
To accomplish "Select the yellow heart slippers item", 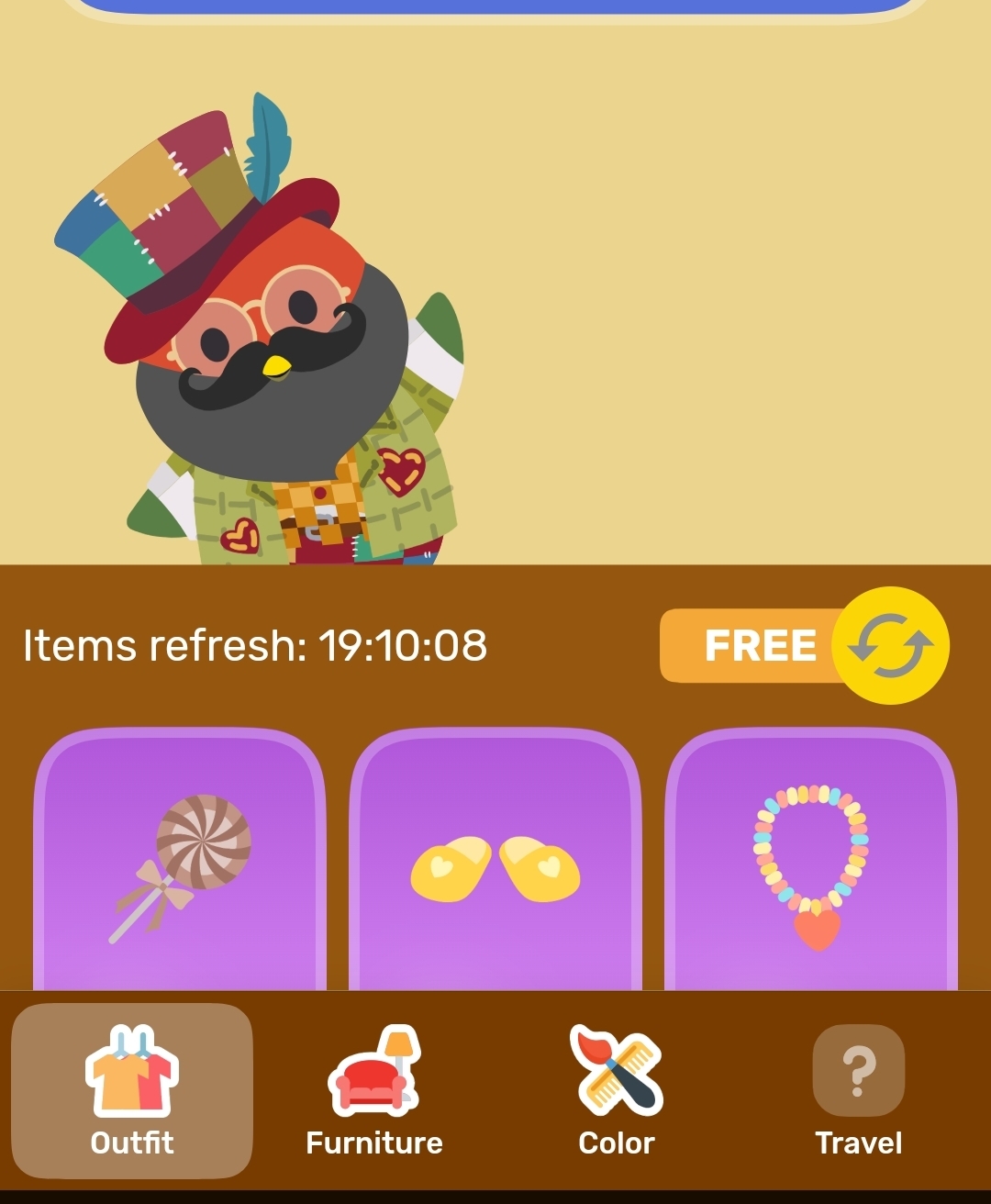I will tap(495, 863).
